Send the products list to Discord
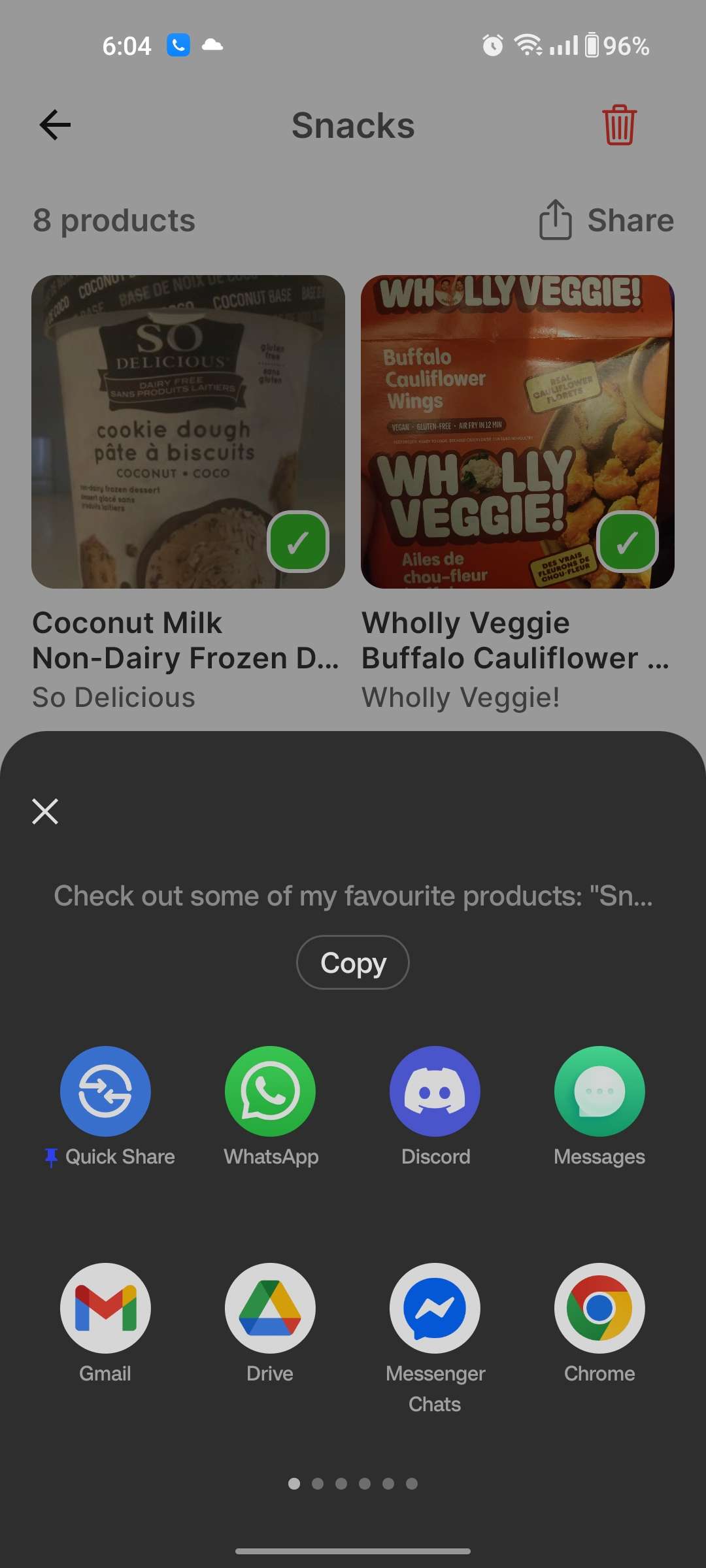The image size is (706, 1568). pyautogui.click(x=435, y=1090)
